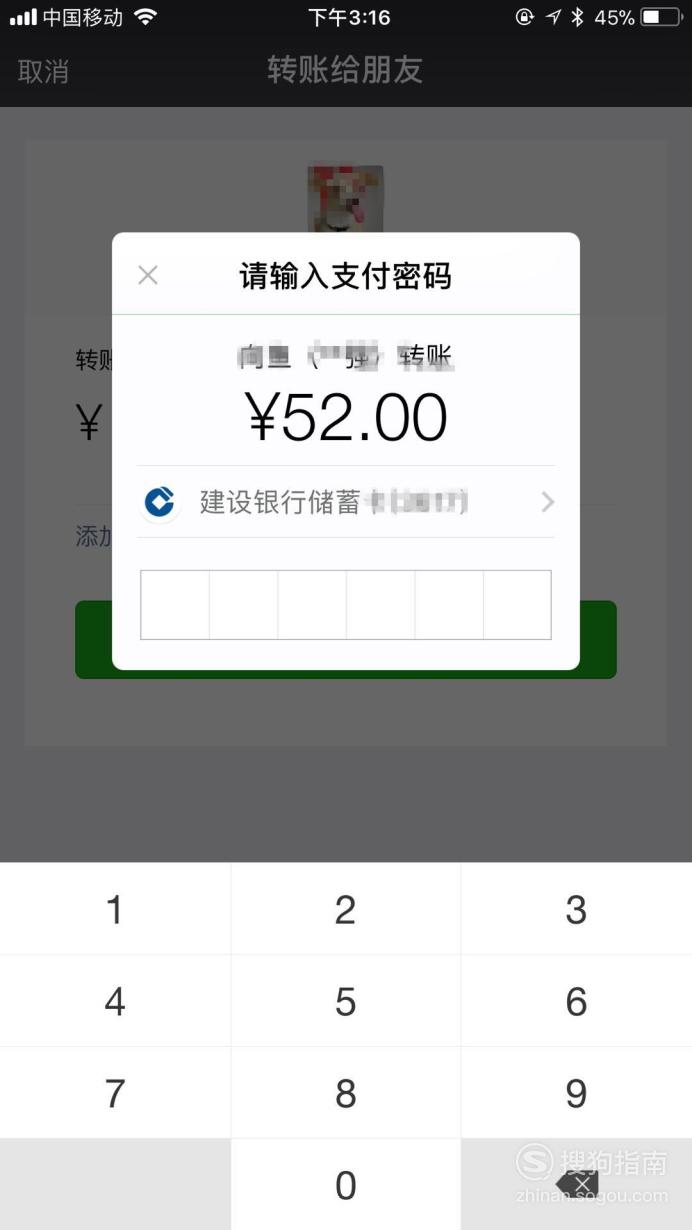Enter digit 3 on the keypad
The image size is (692, 1230).
coord(577,909)
